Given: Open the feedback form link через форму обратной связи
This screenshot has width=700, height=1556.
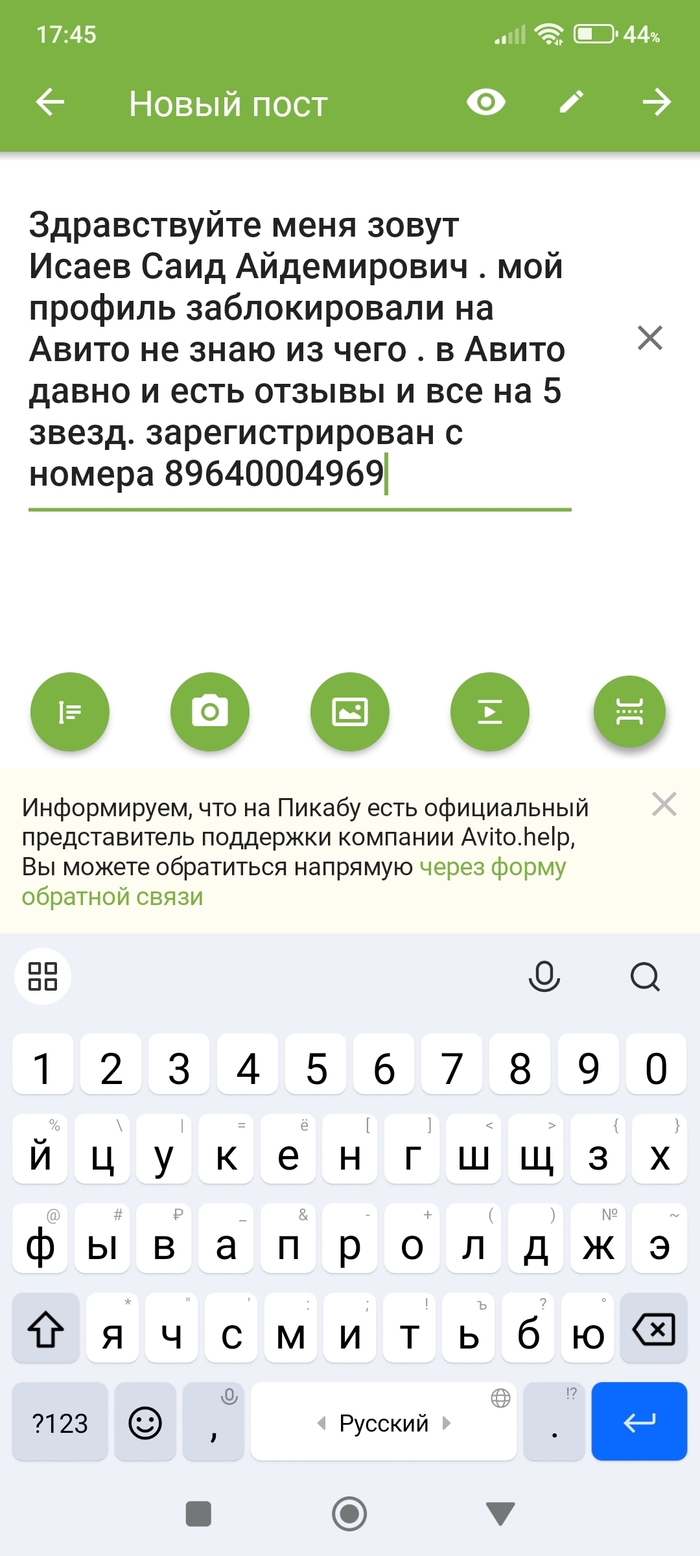Looking at the screenshot, I should (x=492, y=868).
